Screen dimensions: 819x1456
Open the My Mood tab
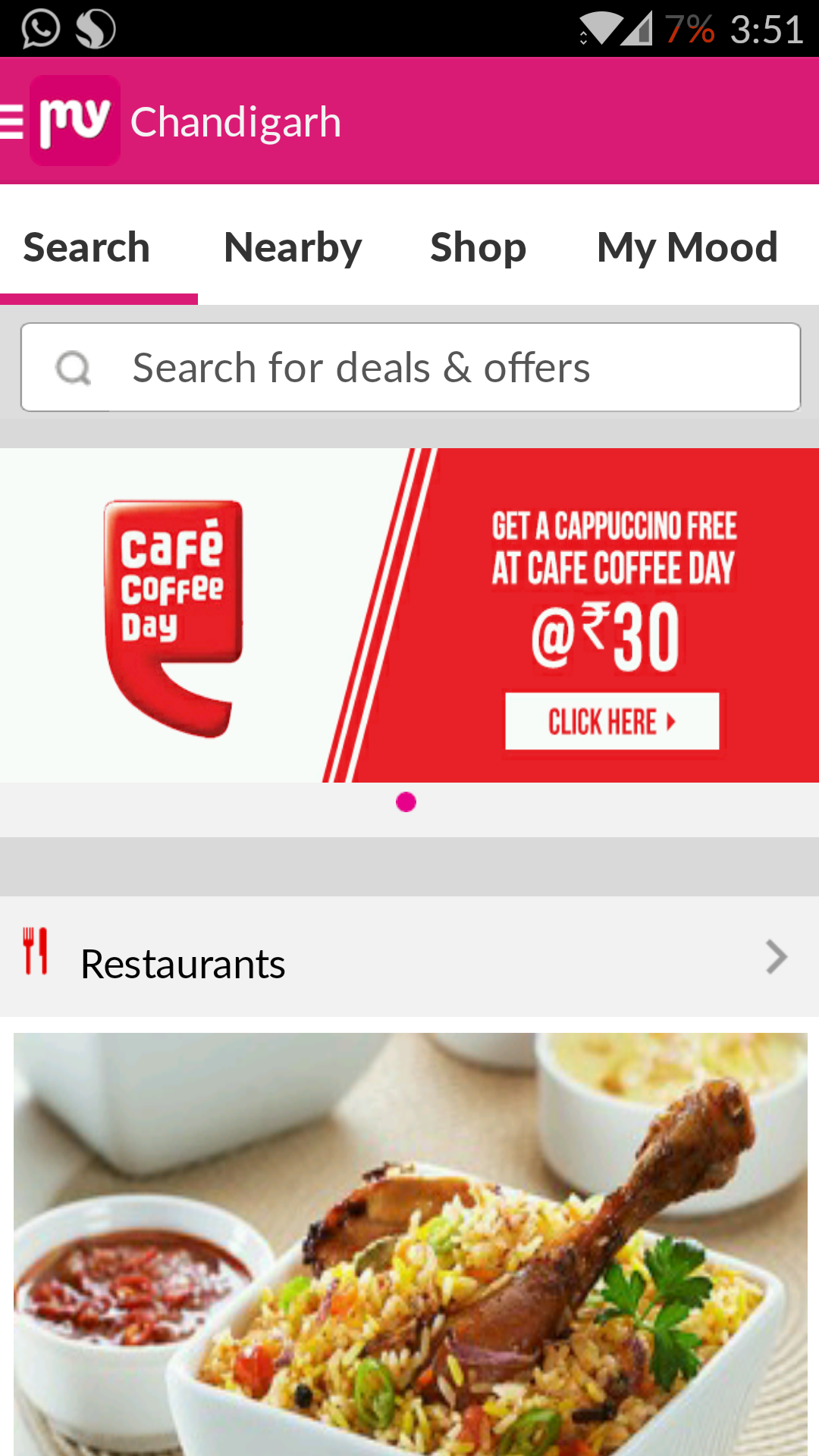[687, 247]
